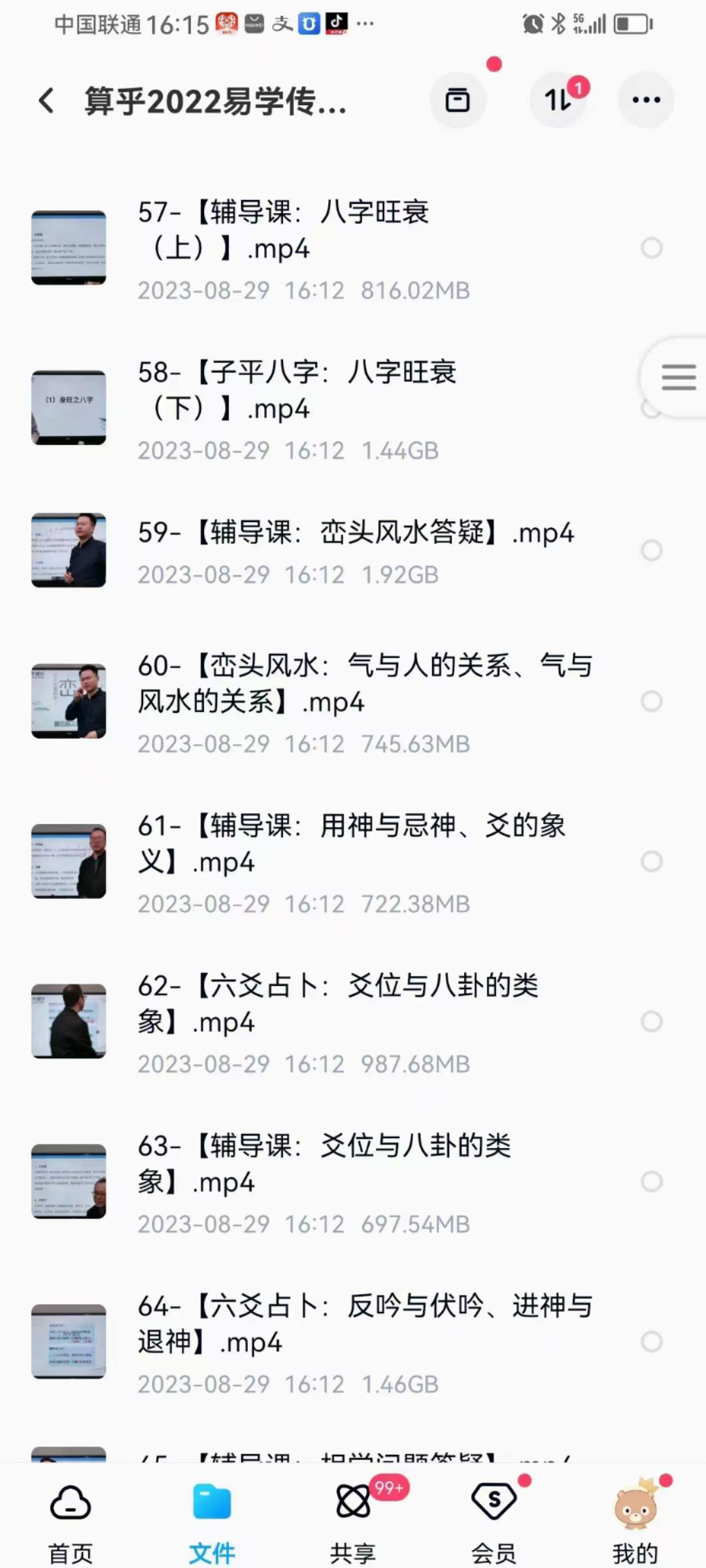This screenshot has width=706, height=1568.
Task: Go back from the 算乎2022易学传 folder
Action: [x=47, y=101]
